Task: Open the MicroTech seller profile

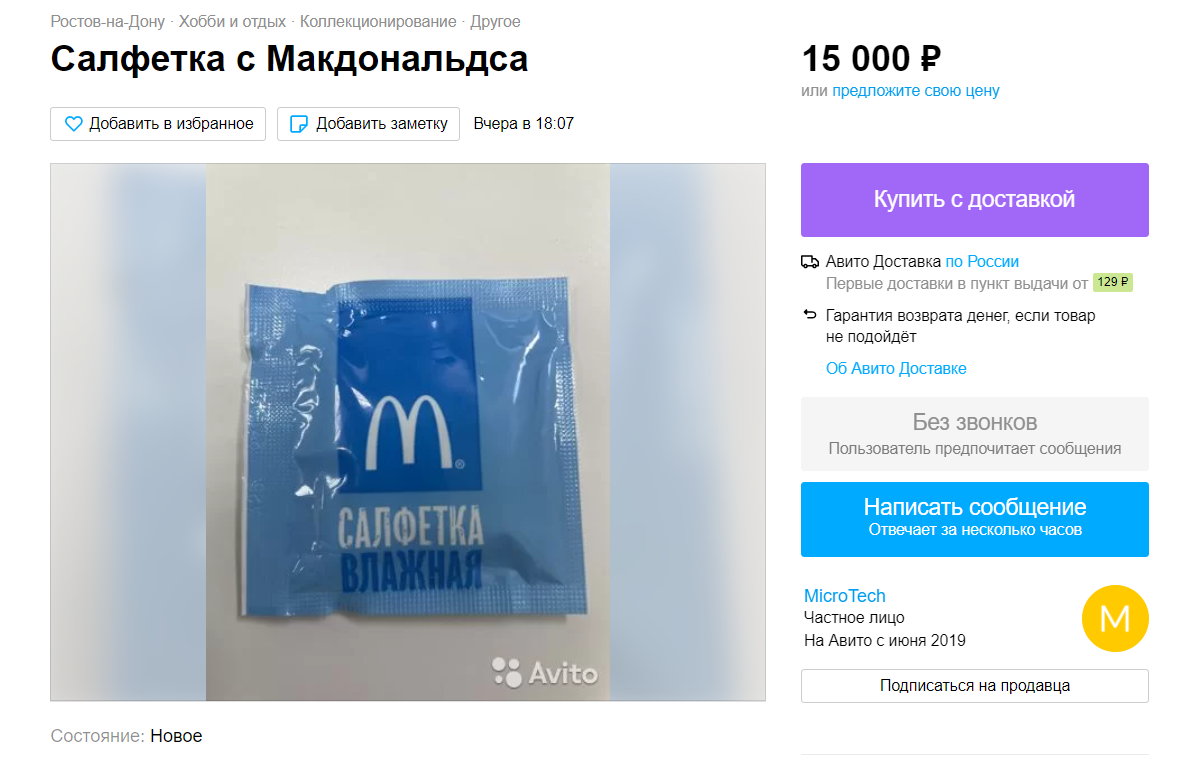Action: pyautogui.click(x=844, y=596)
